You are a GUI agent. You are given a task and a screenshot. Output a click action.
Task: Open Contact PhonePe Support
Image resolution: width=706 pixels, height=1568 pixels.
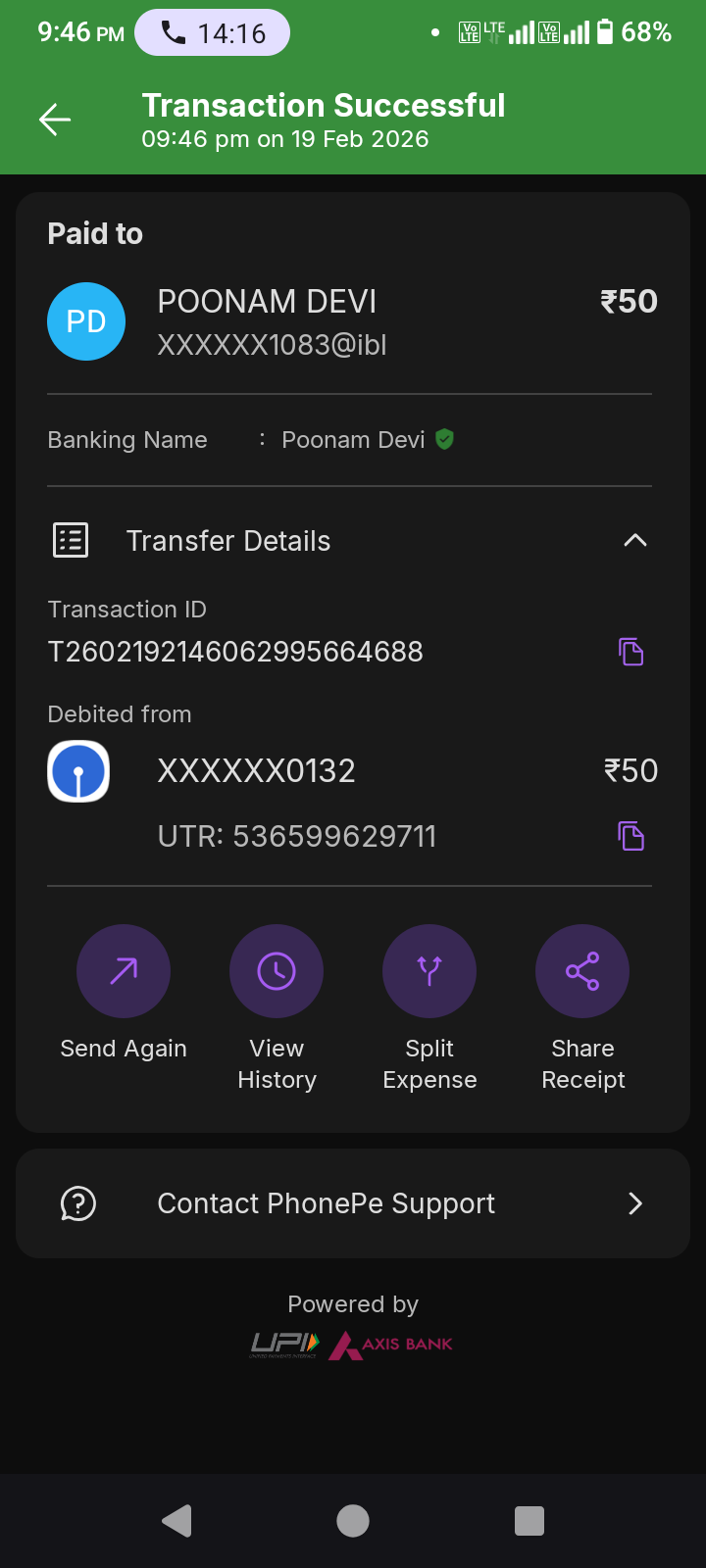353,1203
